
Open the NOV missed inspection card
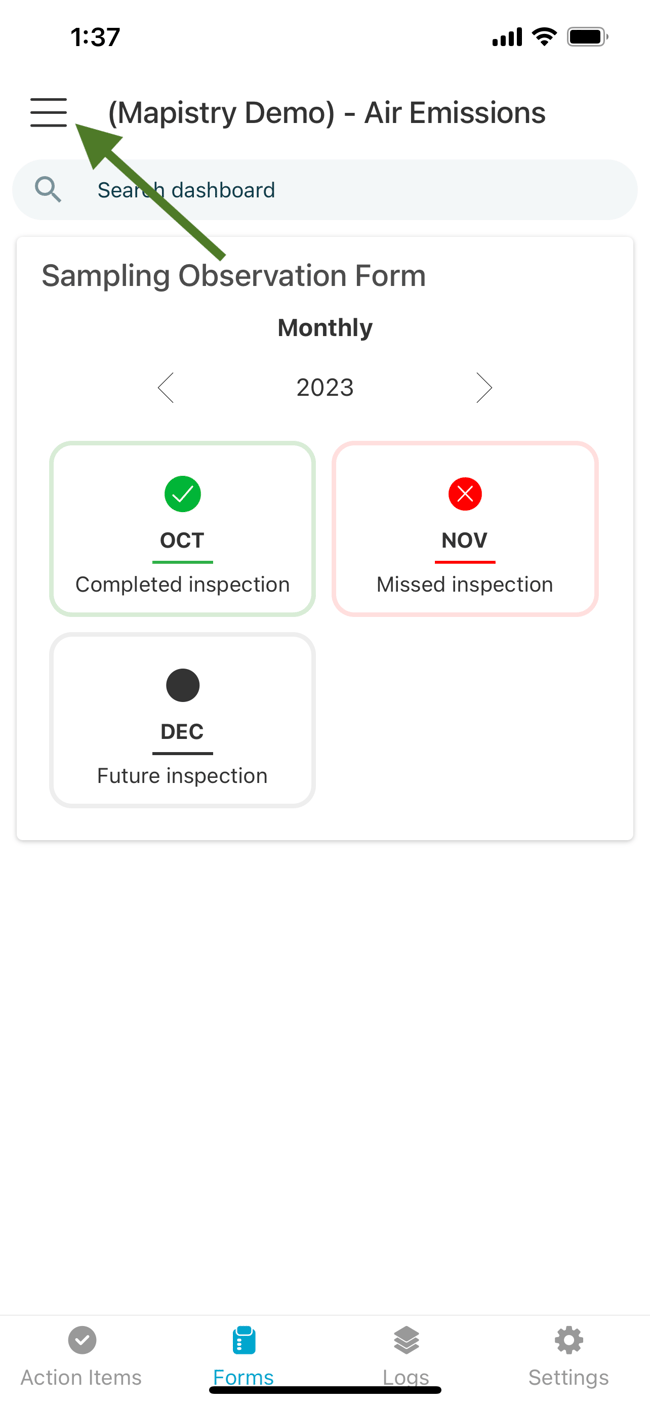465,528
